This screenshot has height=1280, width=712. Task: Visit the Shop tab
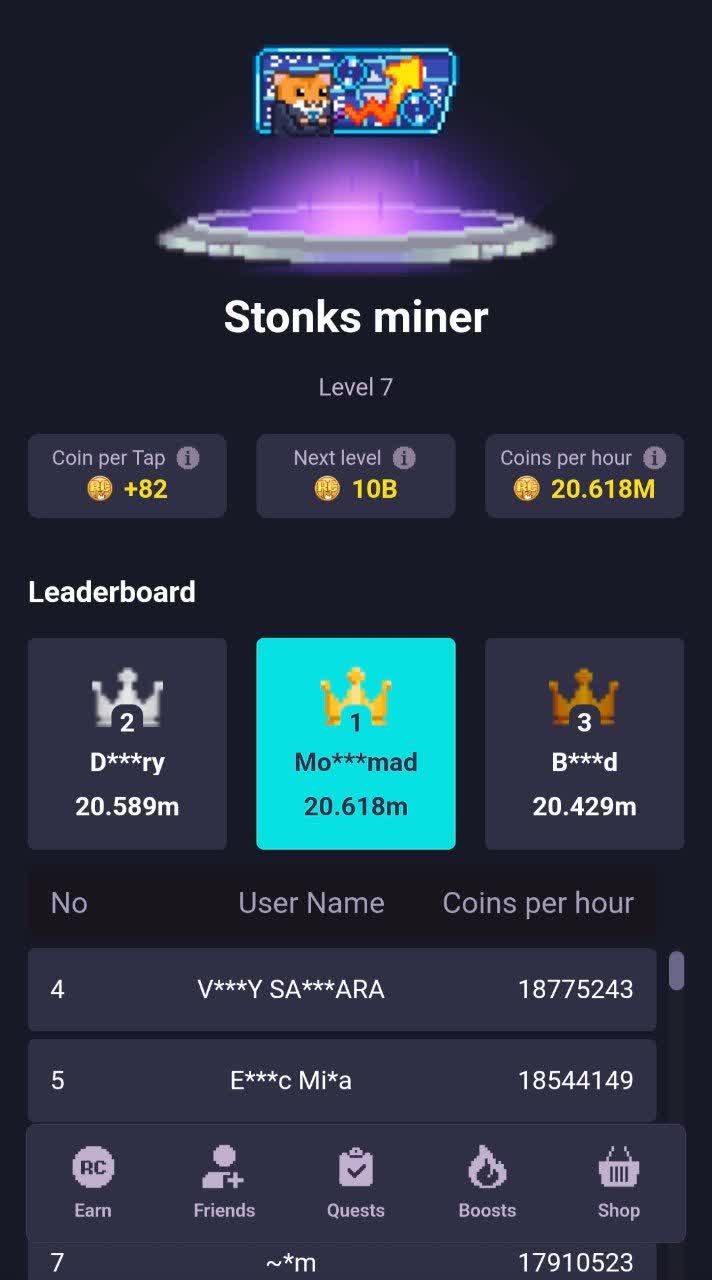point(618,1182)
